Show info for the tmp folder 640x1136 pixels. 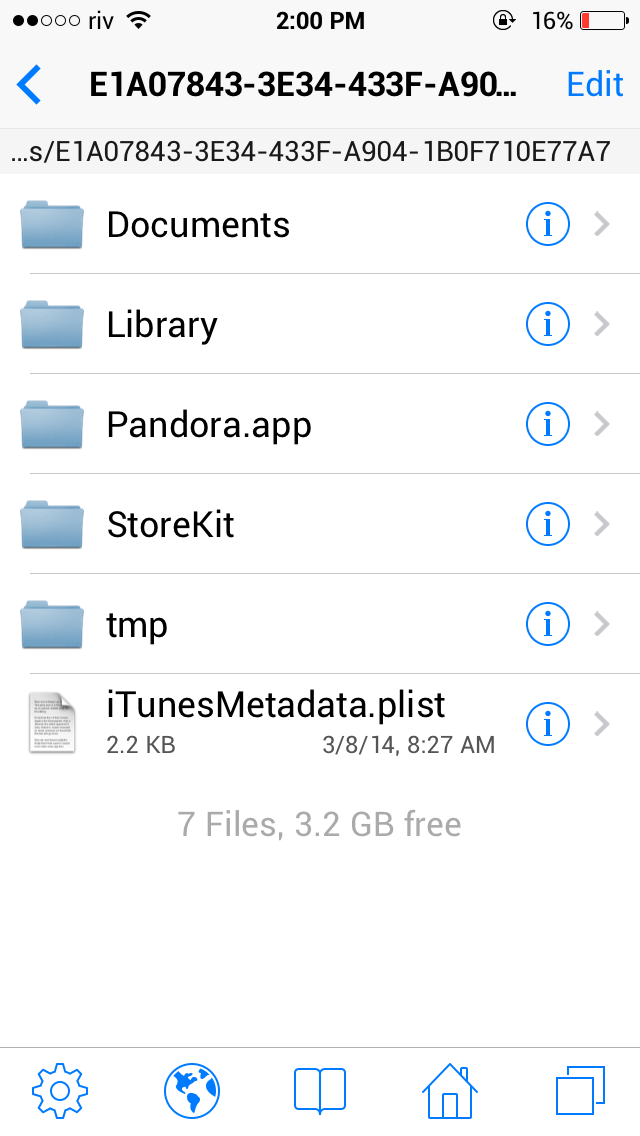tap(547, 625)
